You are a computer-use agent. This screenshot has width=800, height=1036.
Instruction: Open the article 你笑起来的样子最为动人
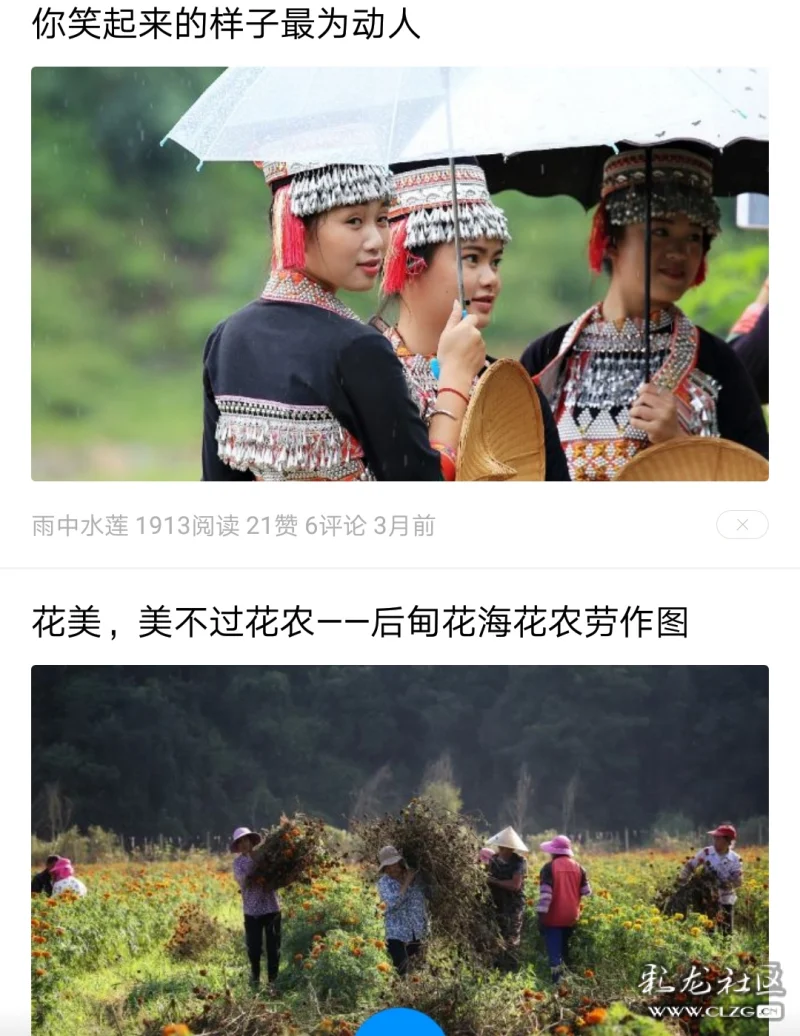pos(226,23)
